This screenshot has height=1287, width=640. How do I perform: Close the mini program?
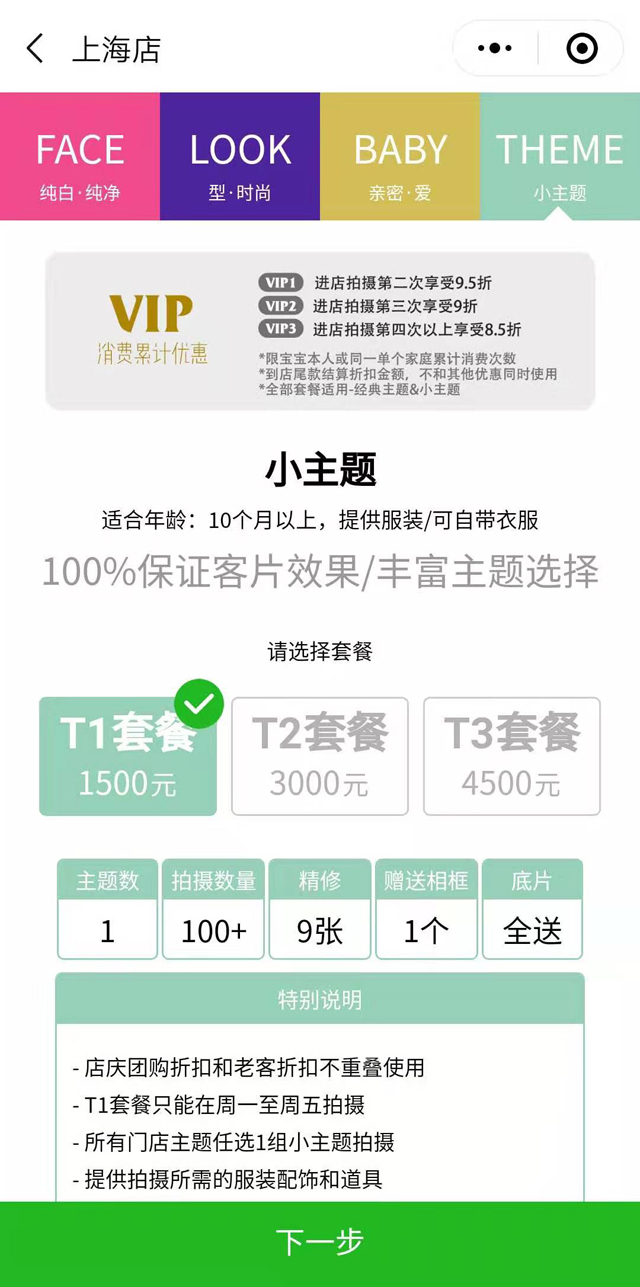582,48
